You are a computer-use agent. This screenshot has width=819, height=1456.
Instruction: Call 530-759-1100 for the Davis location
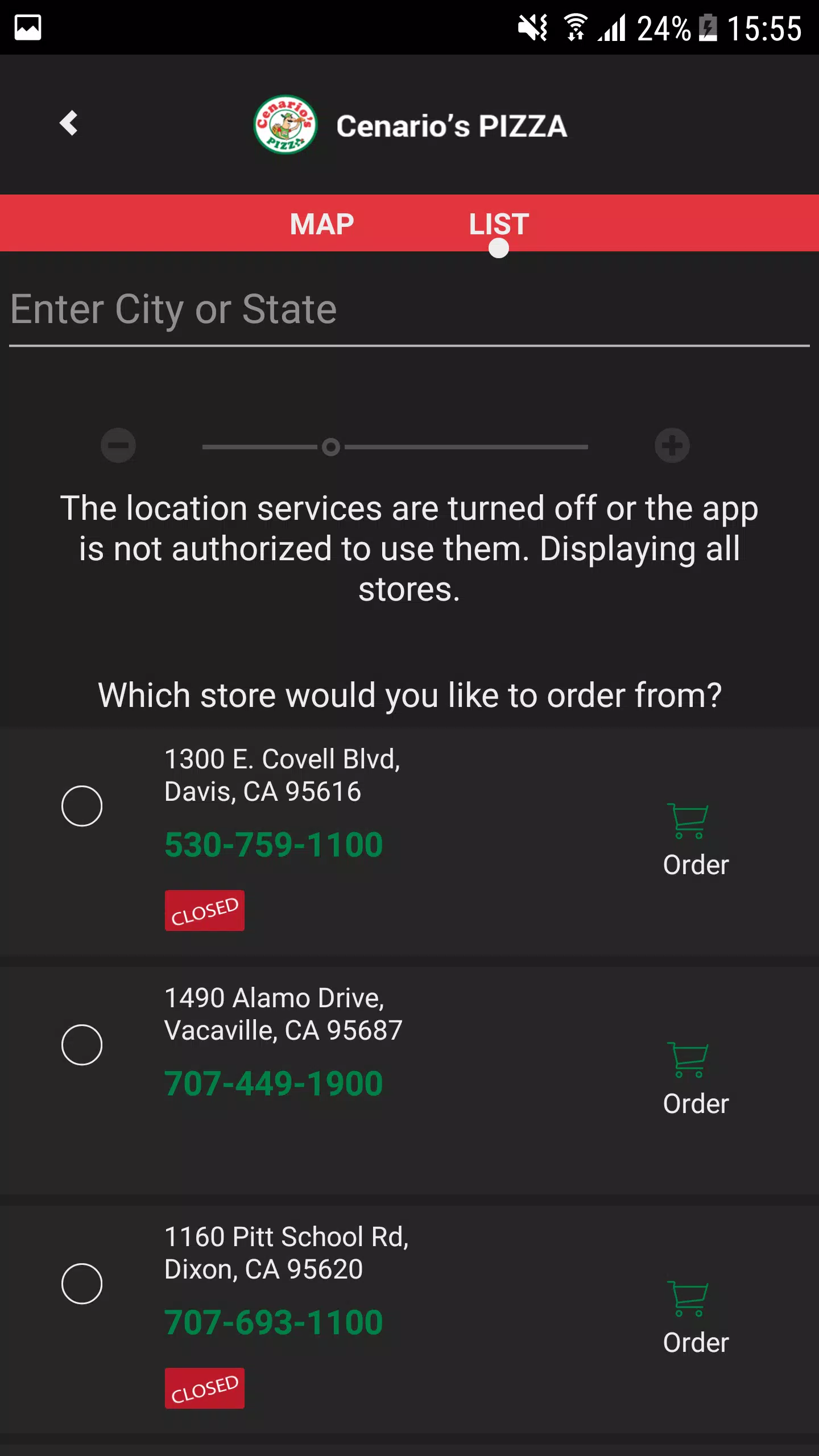point(274,845)
